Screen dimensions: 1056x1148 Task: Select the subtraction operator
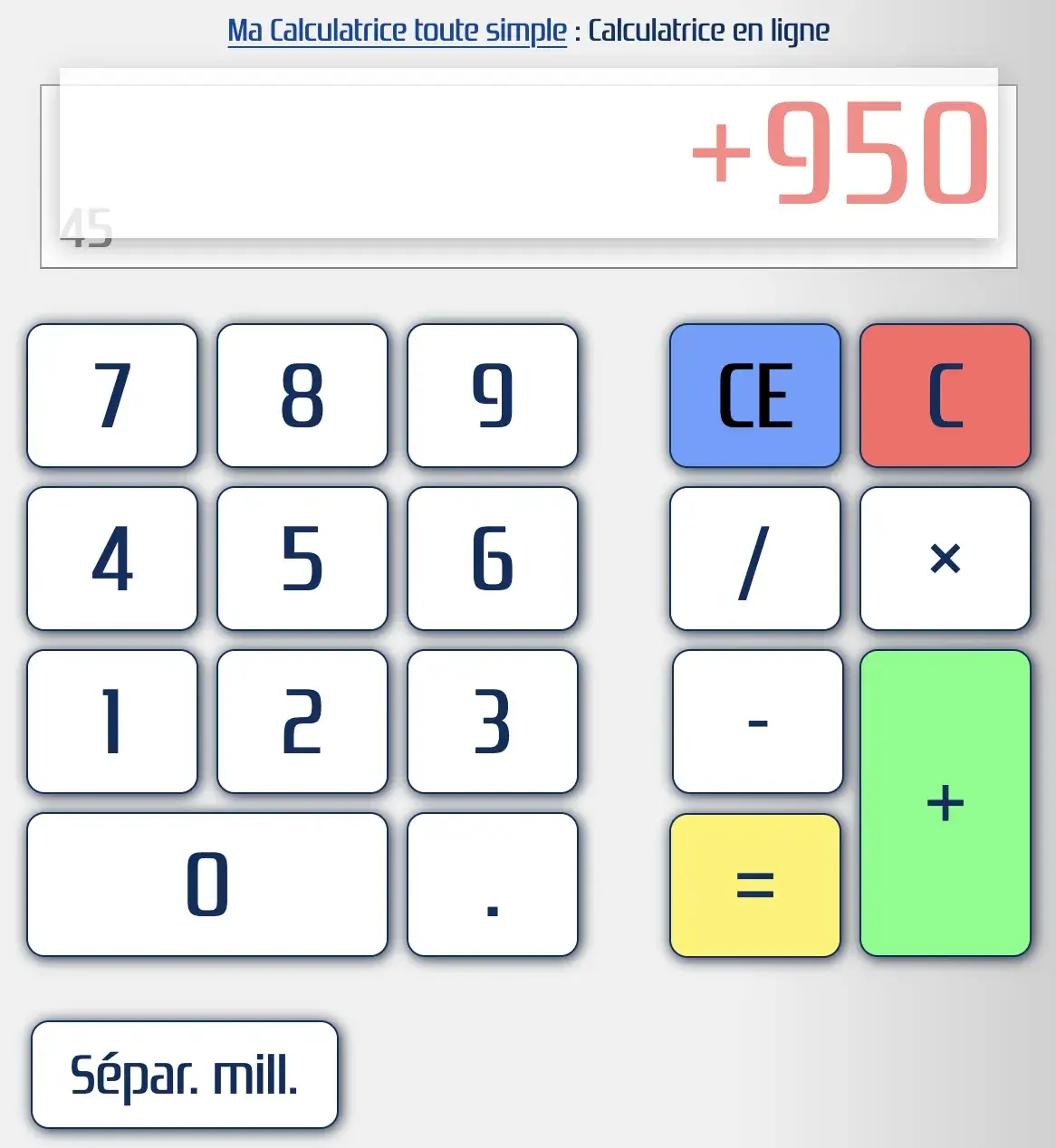757,721
